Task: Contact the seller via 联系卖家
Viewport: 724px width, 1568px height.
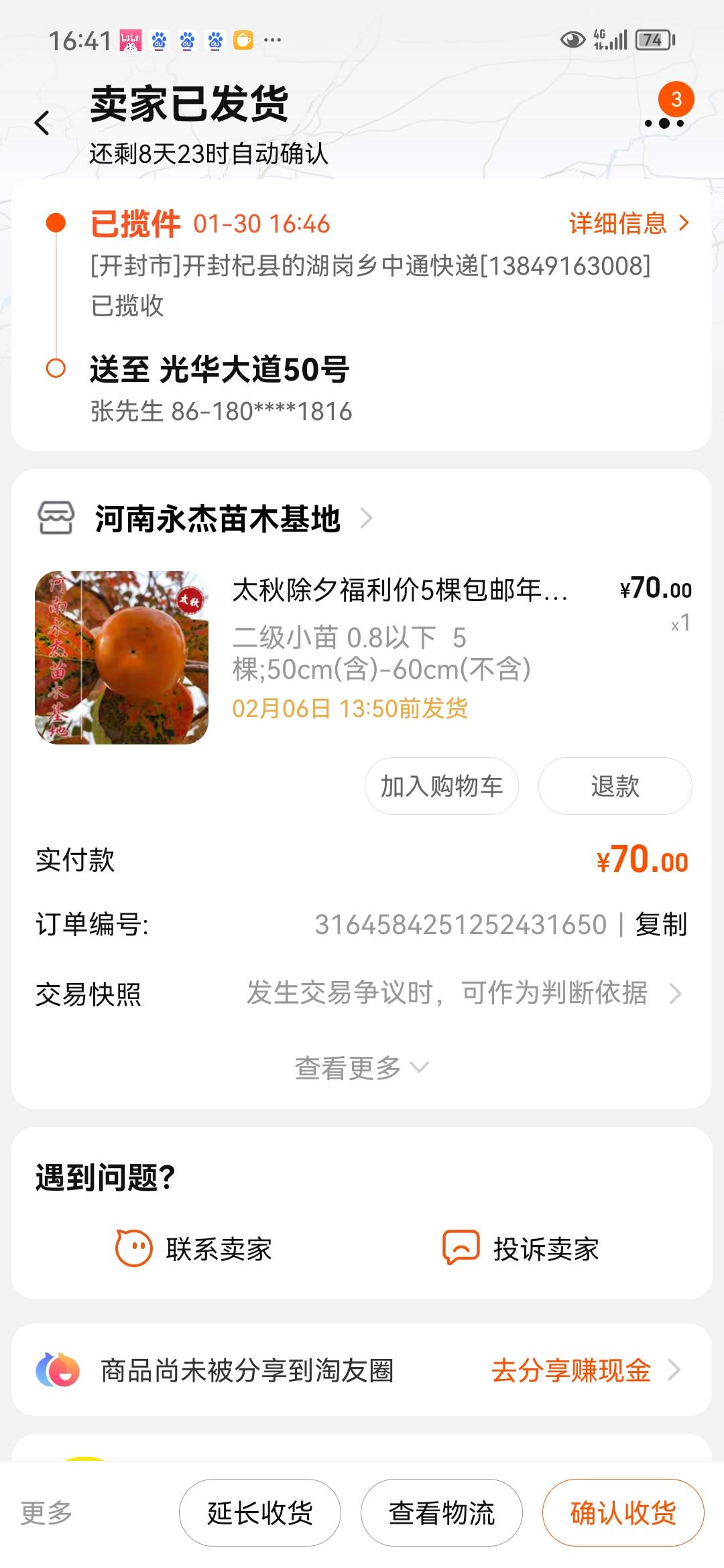Action: 194,1249
